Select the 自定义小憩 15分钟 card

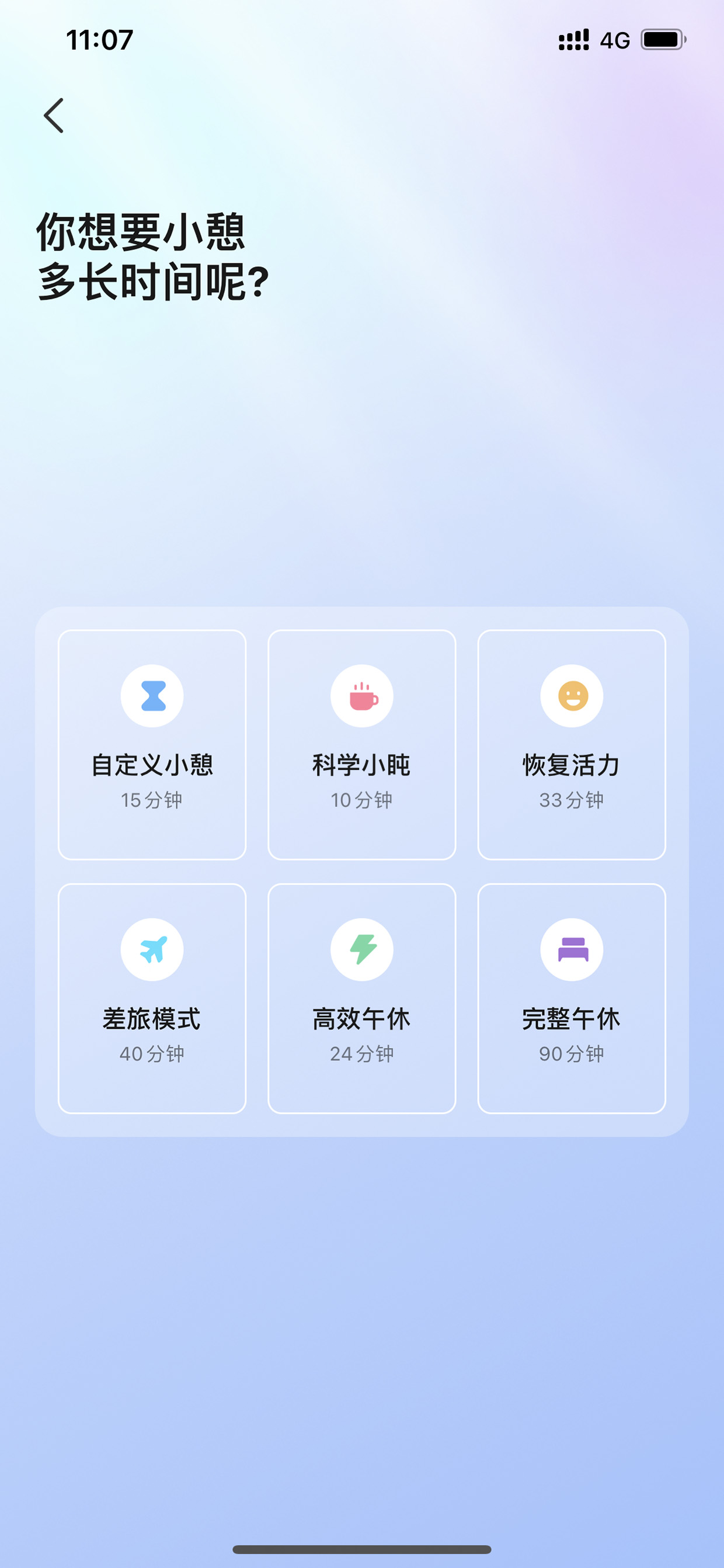pos(152,744)
